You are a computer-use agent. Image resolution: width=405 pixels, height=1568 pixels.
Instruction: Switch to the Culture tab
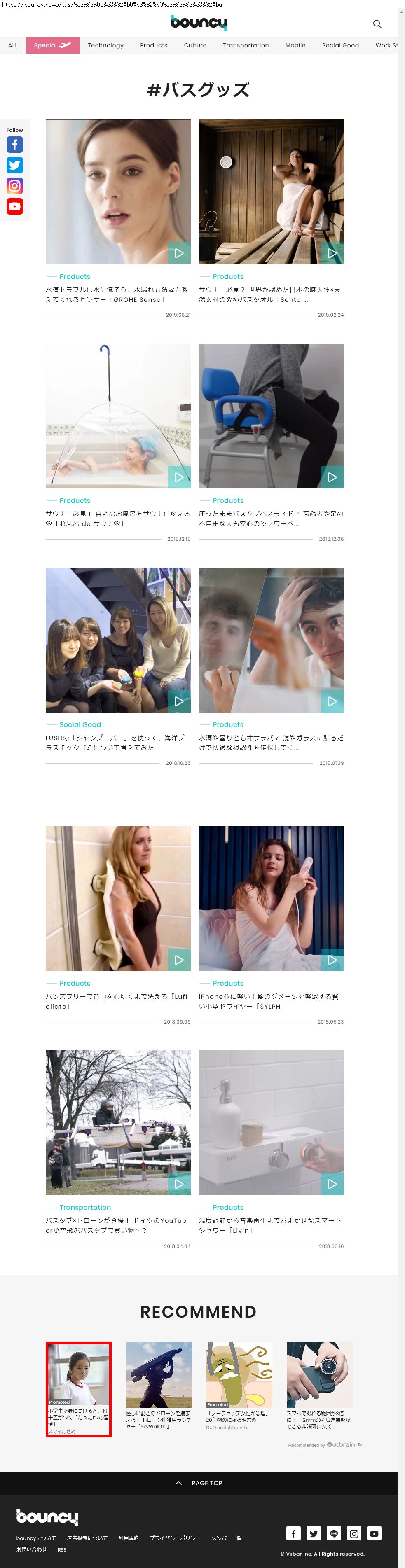[195, 46]
